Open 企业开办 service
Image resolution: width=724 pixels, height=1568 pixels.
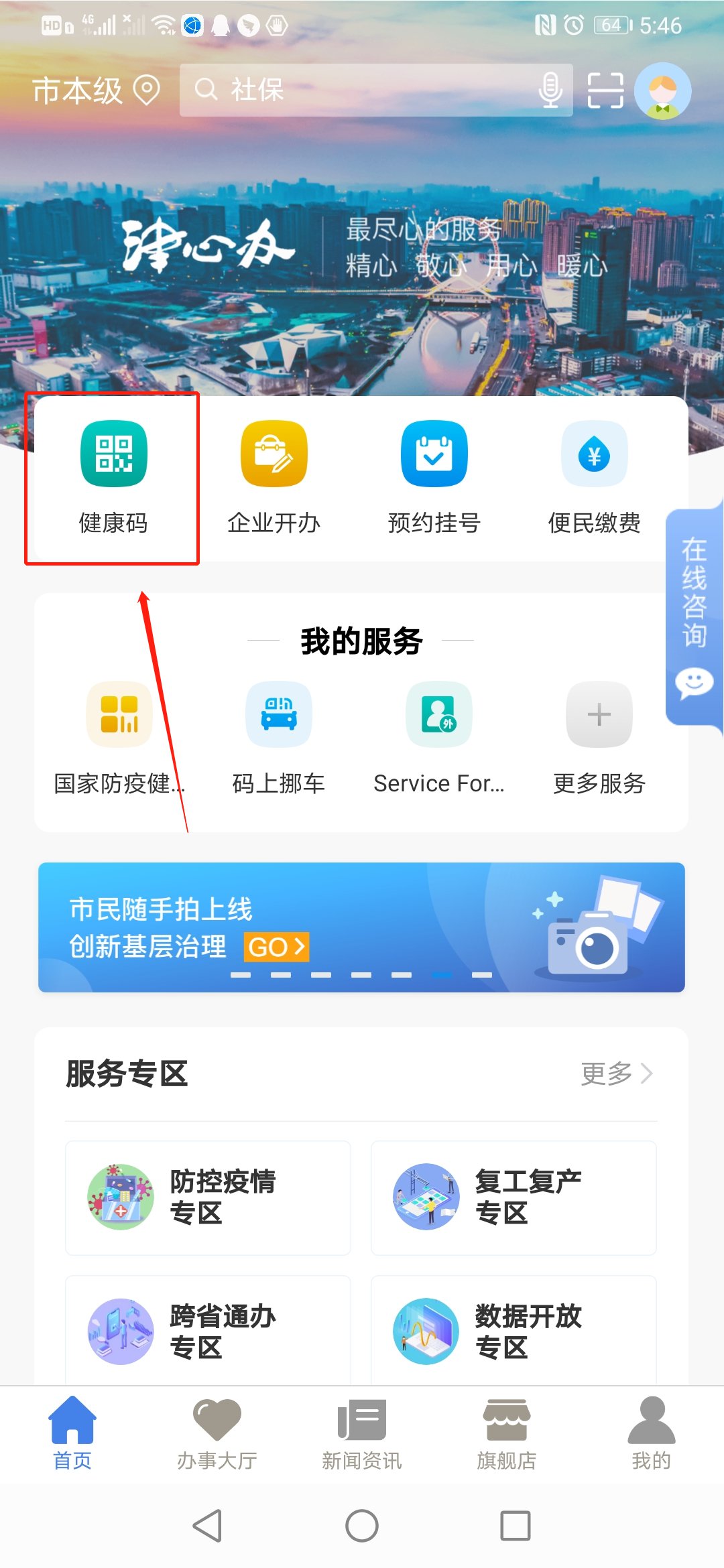(x=274, y=477)
